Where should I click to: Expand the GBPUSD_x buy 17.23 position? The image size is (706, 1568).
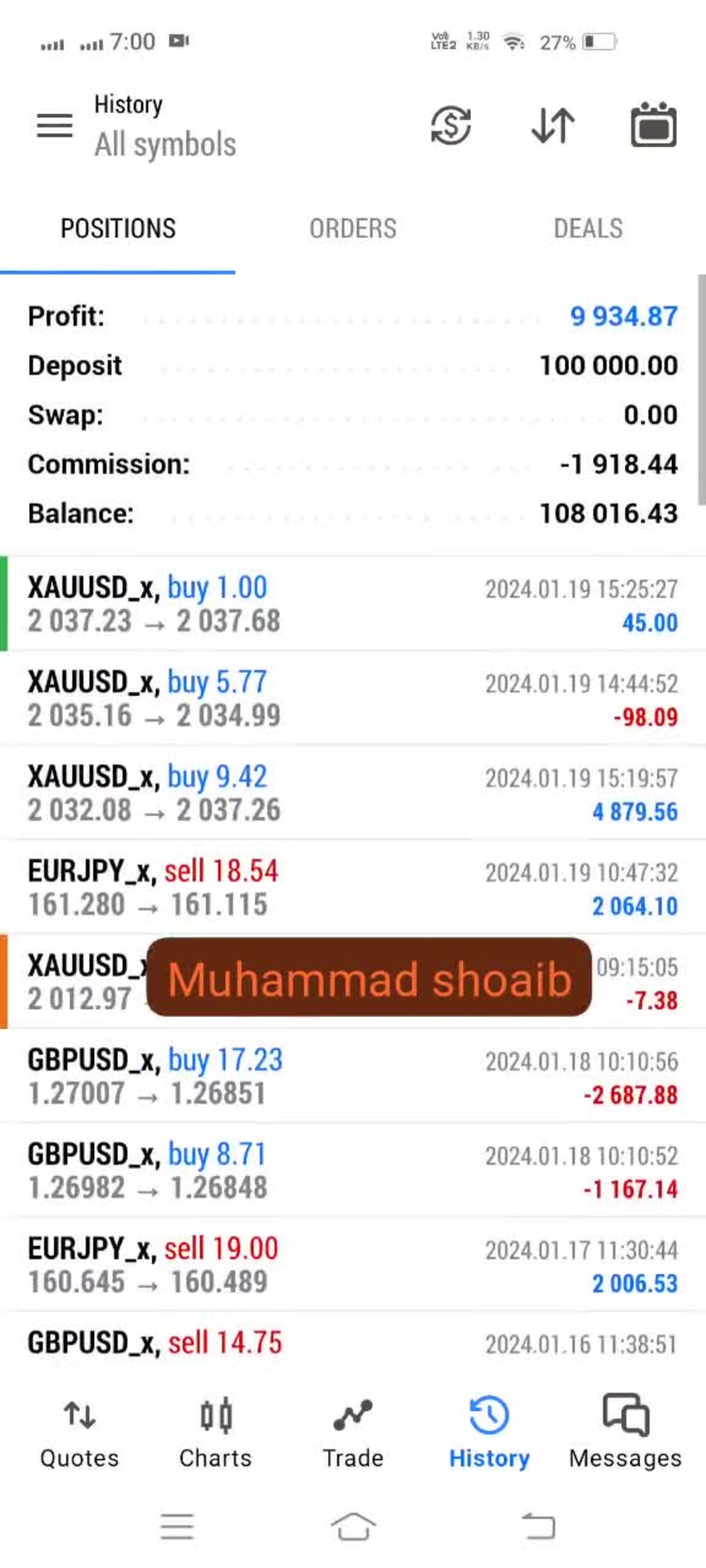(353, 1077)
